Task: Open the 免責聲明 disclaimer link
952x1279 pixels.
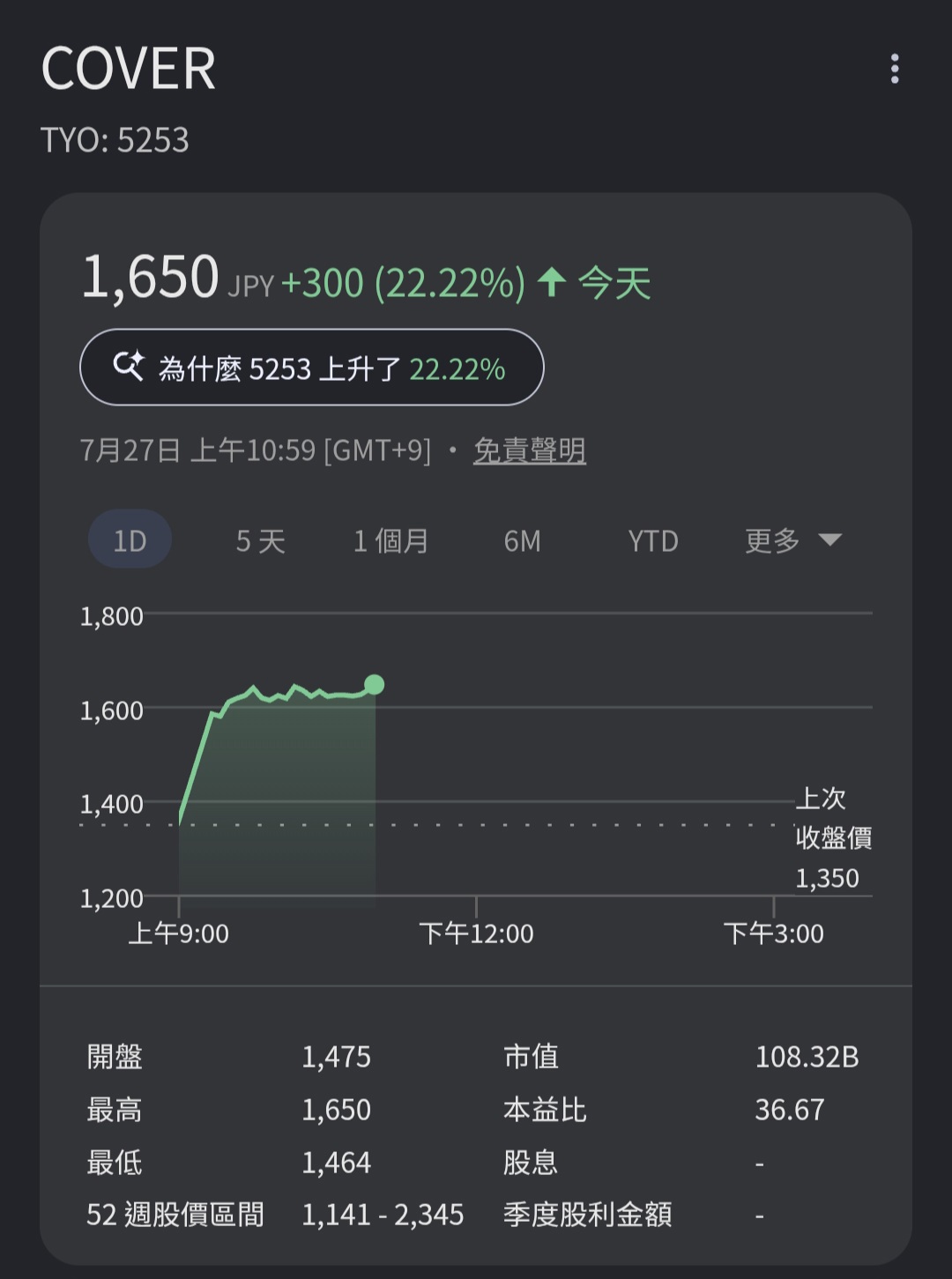Action: click(530, 451)
